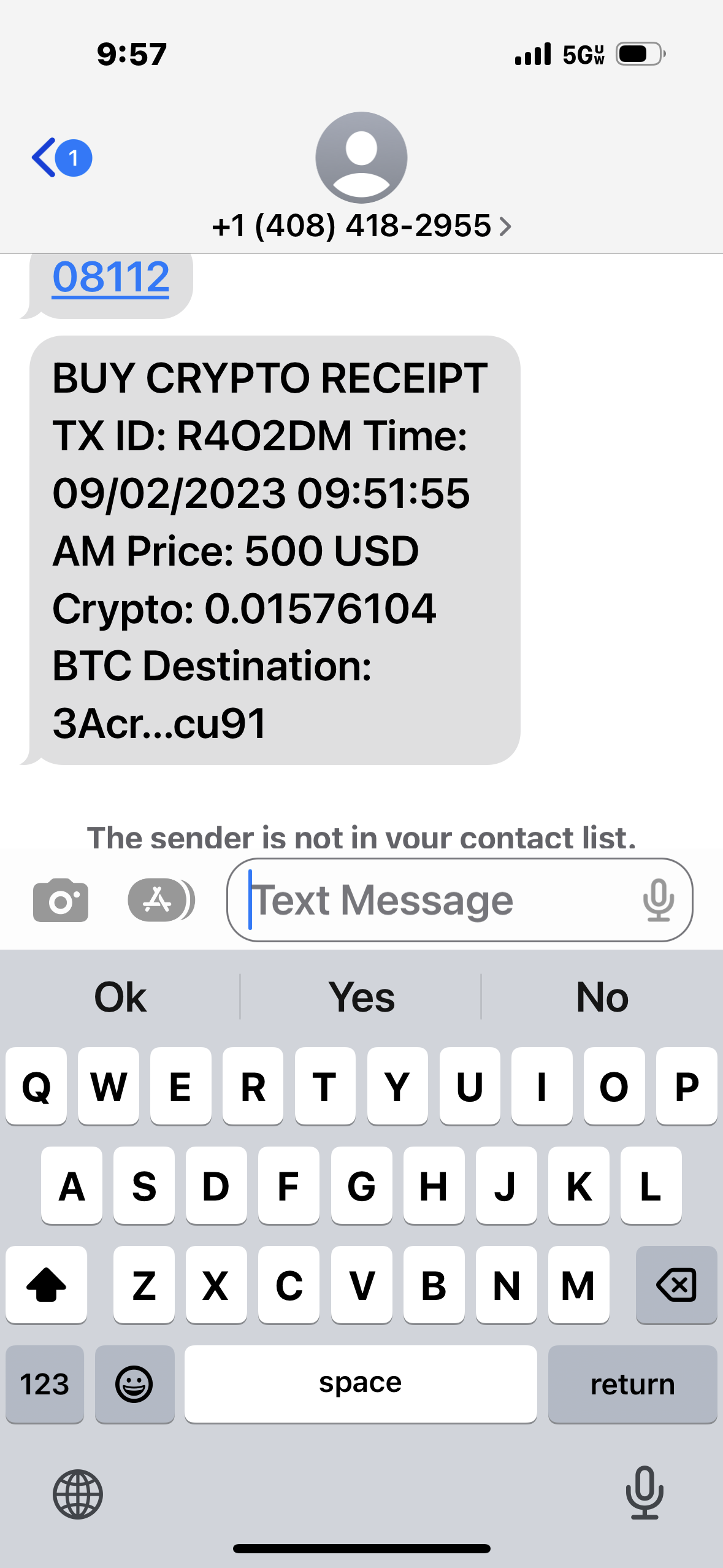Start dictation from the text field microphone
The width and height of the screenshot is (723, 1568).
point(659,900)
